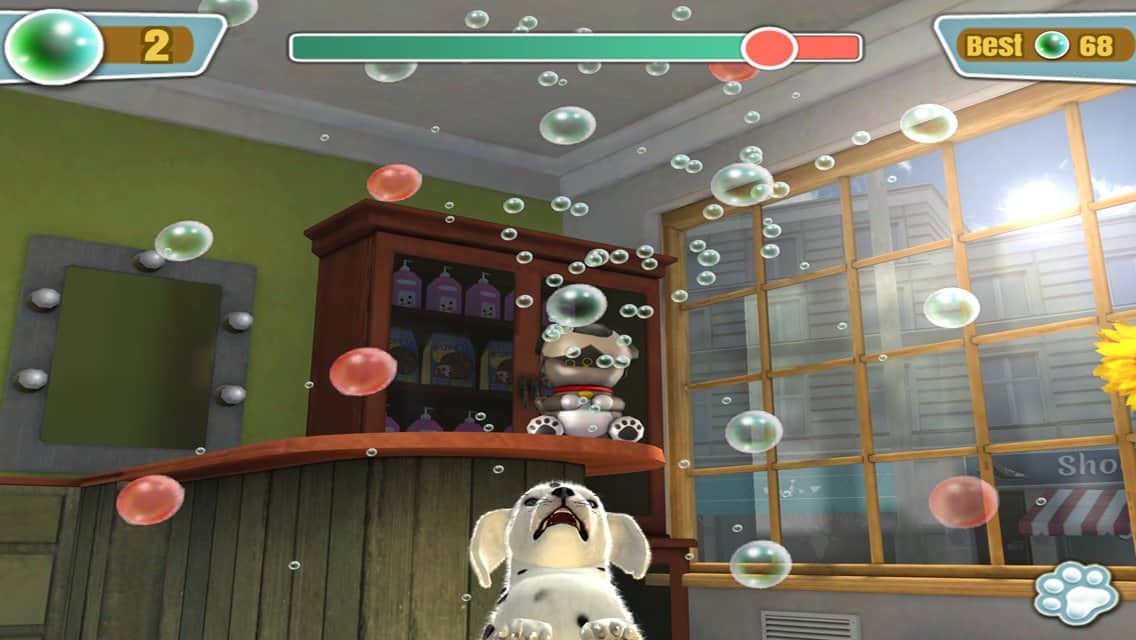Viewport: 1136px width, 640px height.
Task: Pop the green bubble over the toy dog
Action: point(576,306)
